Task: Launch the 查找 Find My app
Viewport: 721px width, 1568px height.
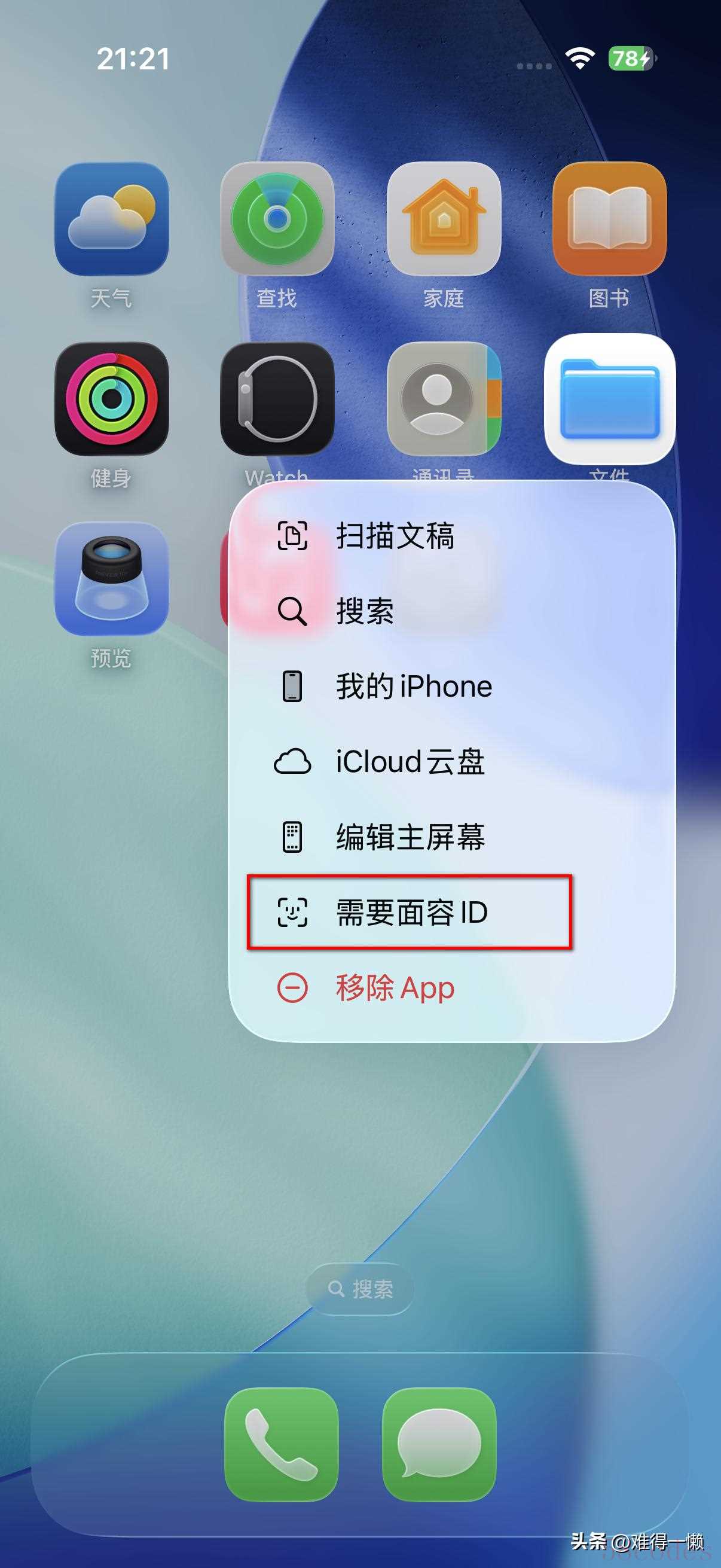Action: click(277, 219)
